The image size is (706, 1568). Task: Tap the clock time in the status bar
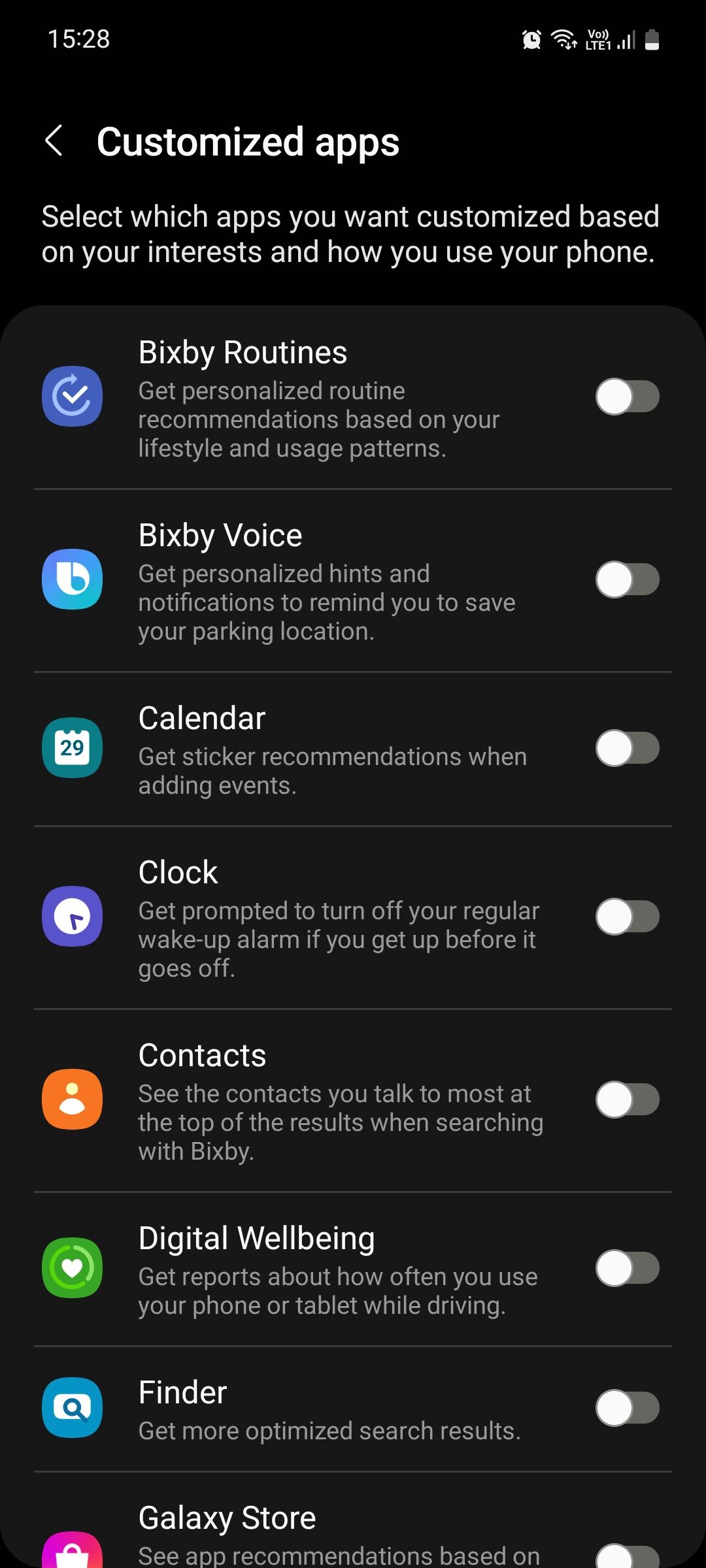[x=78, y=39]
